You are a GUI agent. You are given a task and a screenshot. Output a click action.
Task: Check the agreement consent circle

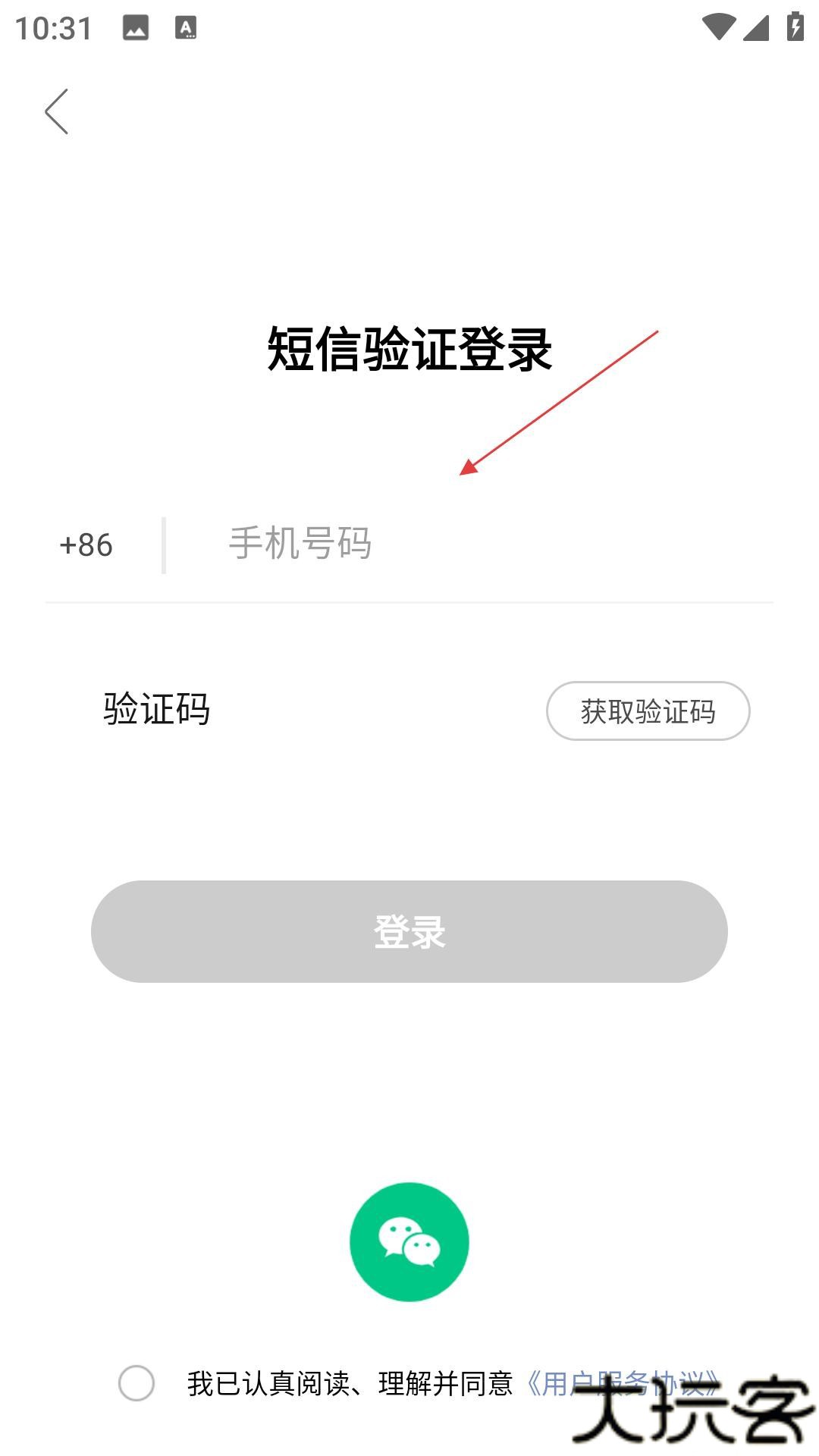click(x=136, y=1382)
